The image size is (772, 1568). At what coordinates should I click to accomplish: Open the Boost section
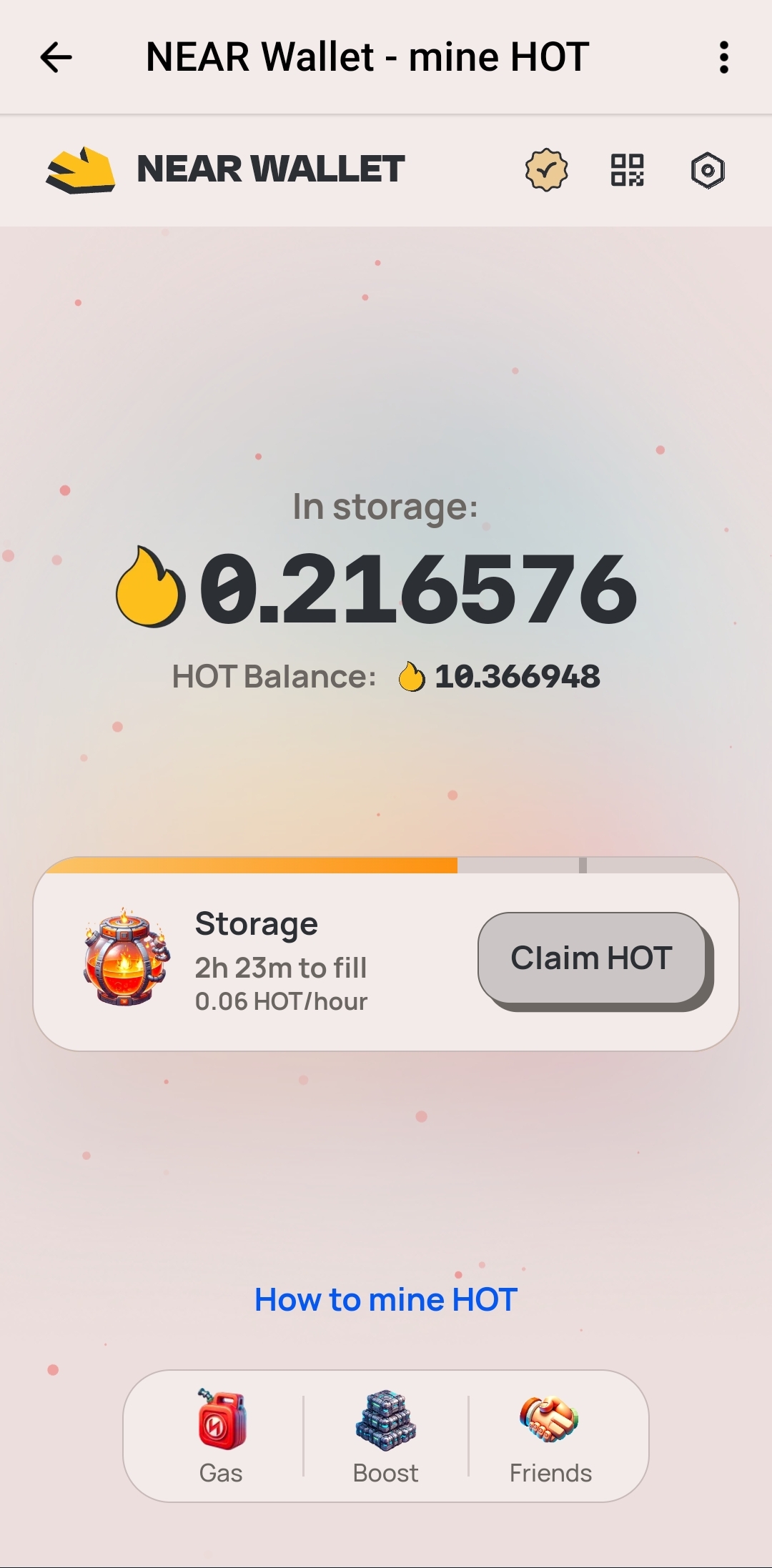386,1436
